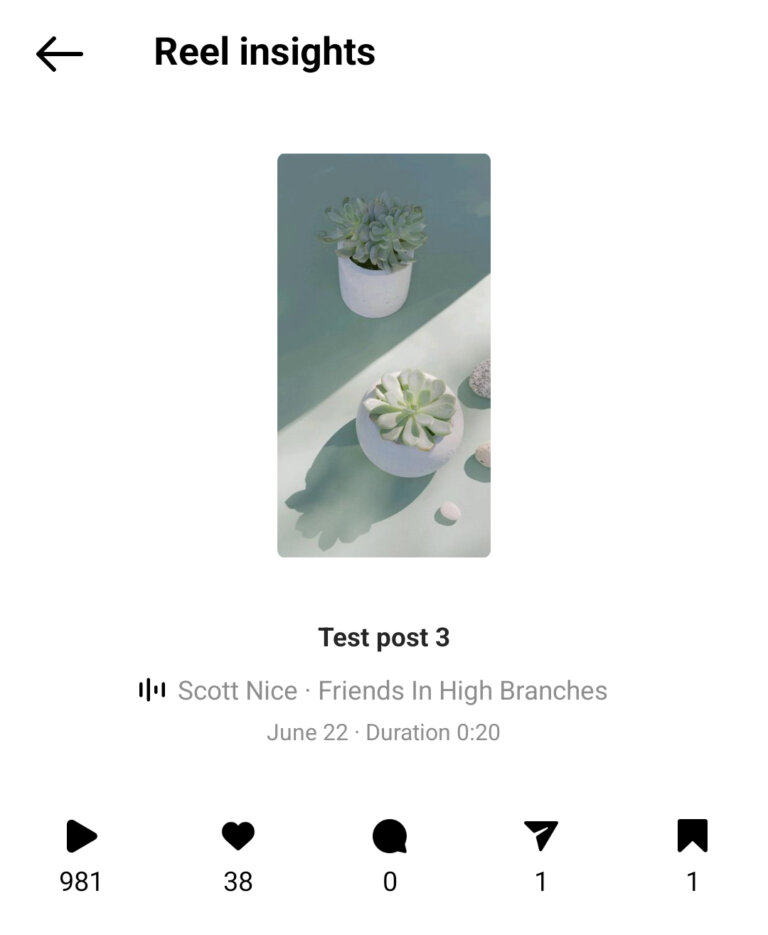Select the shares count showing 1
The image size is (768, 935).
540,882
